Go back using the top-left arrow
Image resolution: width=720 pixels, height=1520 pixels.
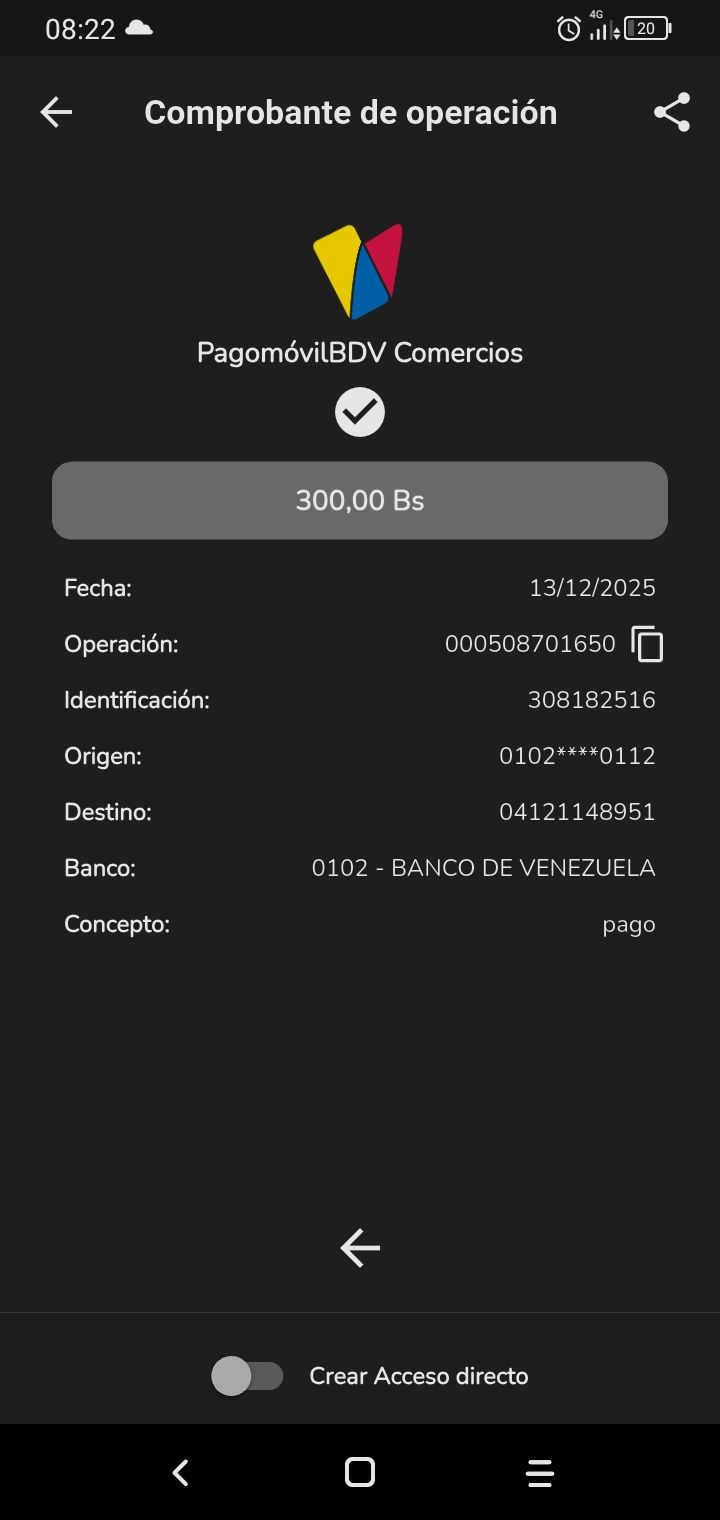[x=56, y=112]
